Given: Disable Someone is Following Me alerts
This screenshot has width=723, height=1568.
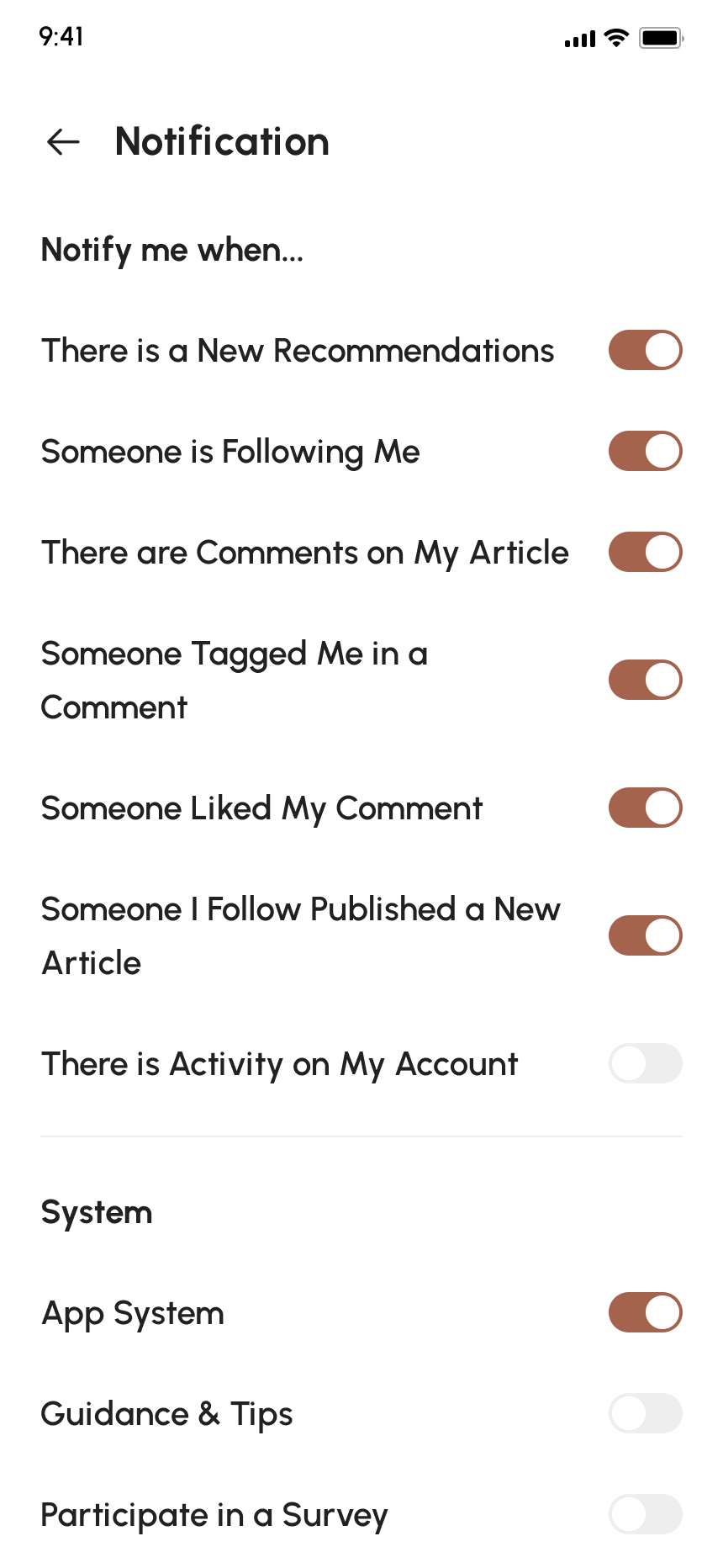Looking at the screenshot, I should 645,451.
